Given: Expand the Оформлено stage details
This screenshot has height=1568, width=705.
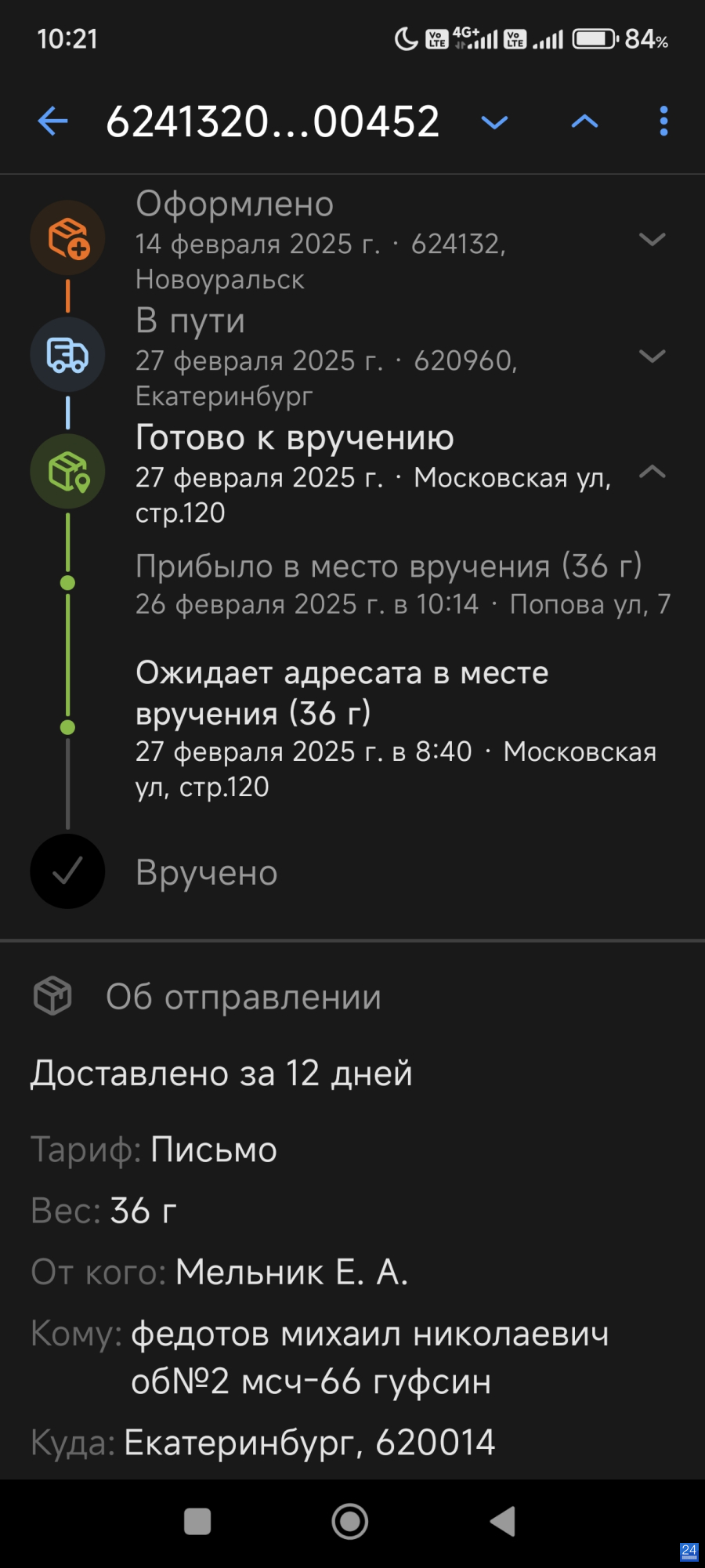Looking at the screenshot, I should [652, 239].
